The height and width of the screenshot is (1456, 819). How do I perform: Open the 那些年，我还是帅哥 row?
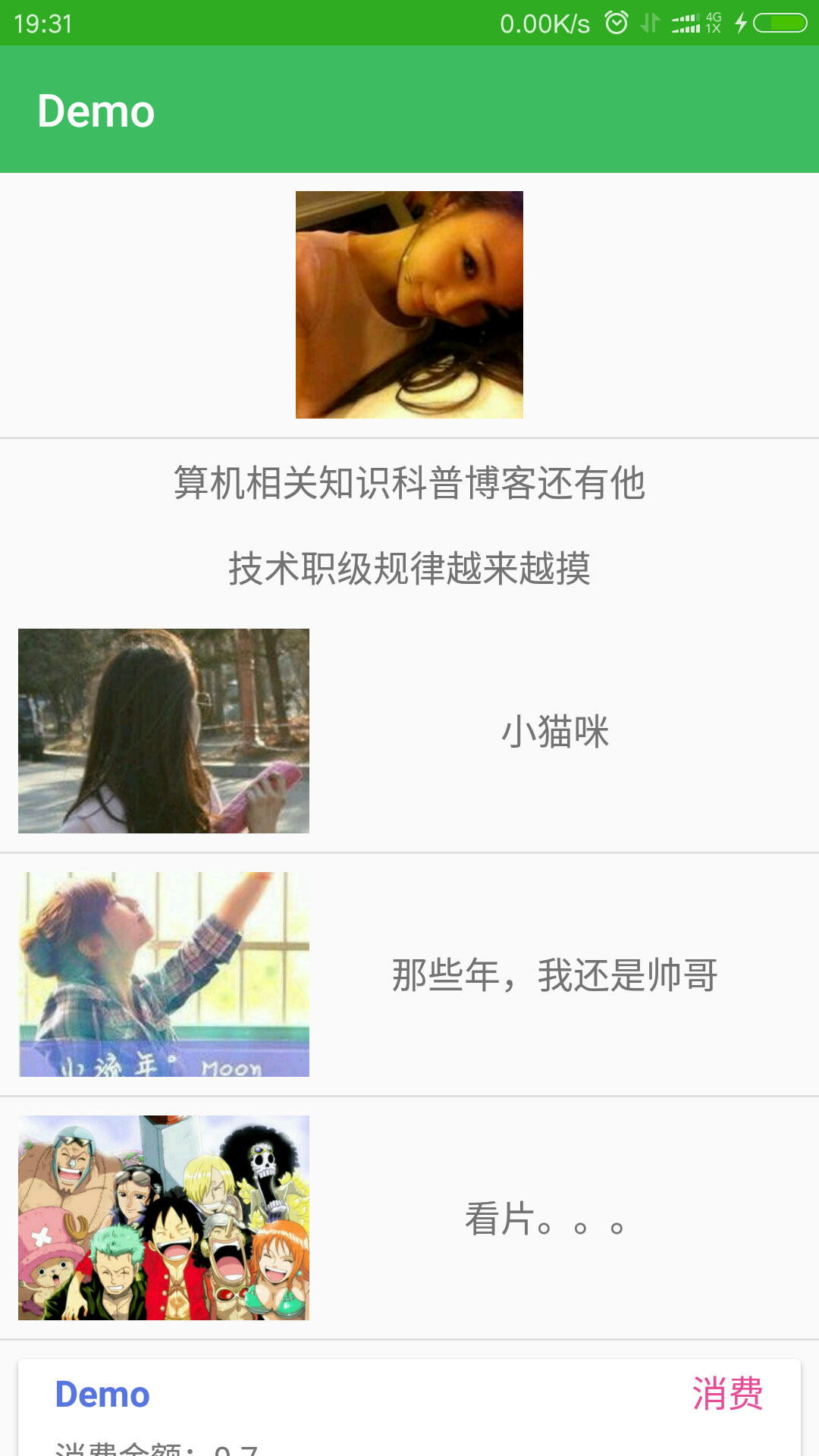[x=409, y=974]
